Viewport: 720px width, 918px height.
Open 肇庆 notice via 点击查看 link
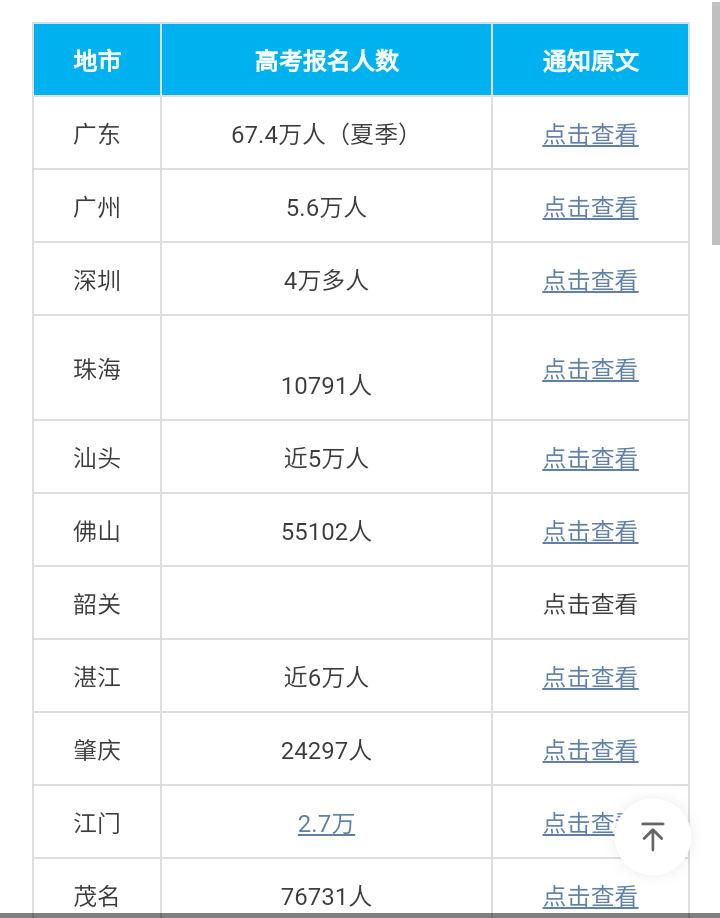click(x=590, y=750)
